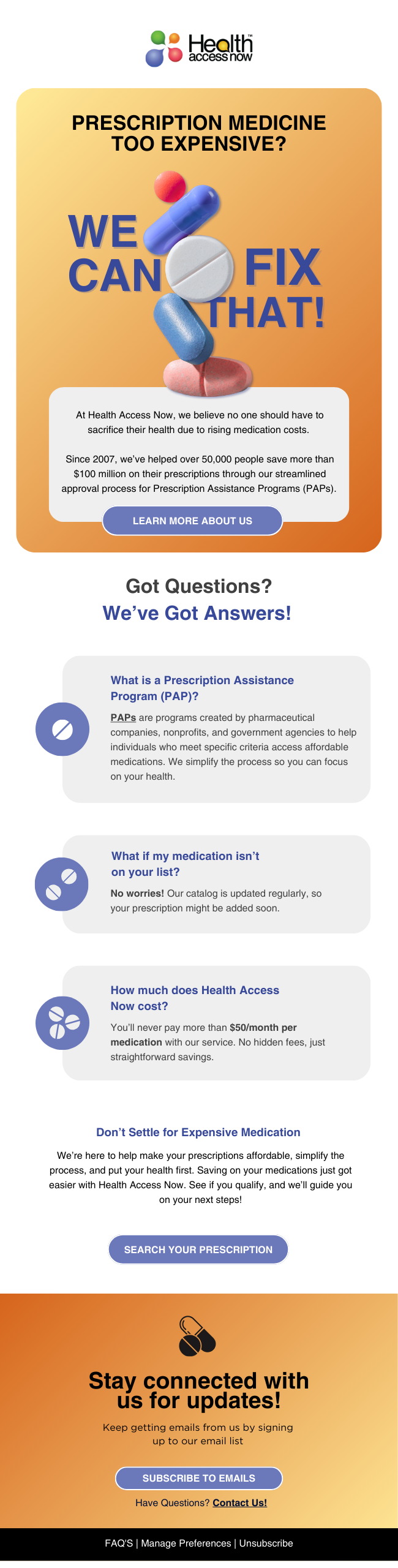Open FAQ'S in the footer
This screenshot has width=398, height=1568.
[x=118, y=1543]
